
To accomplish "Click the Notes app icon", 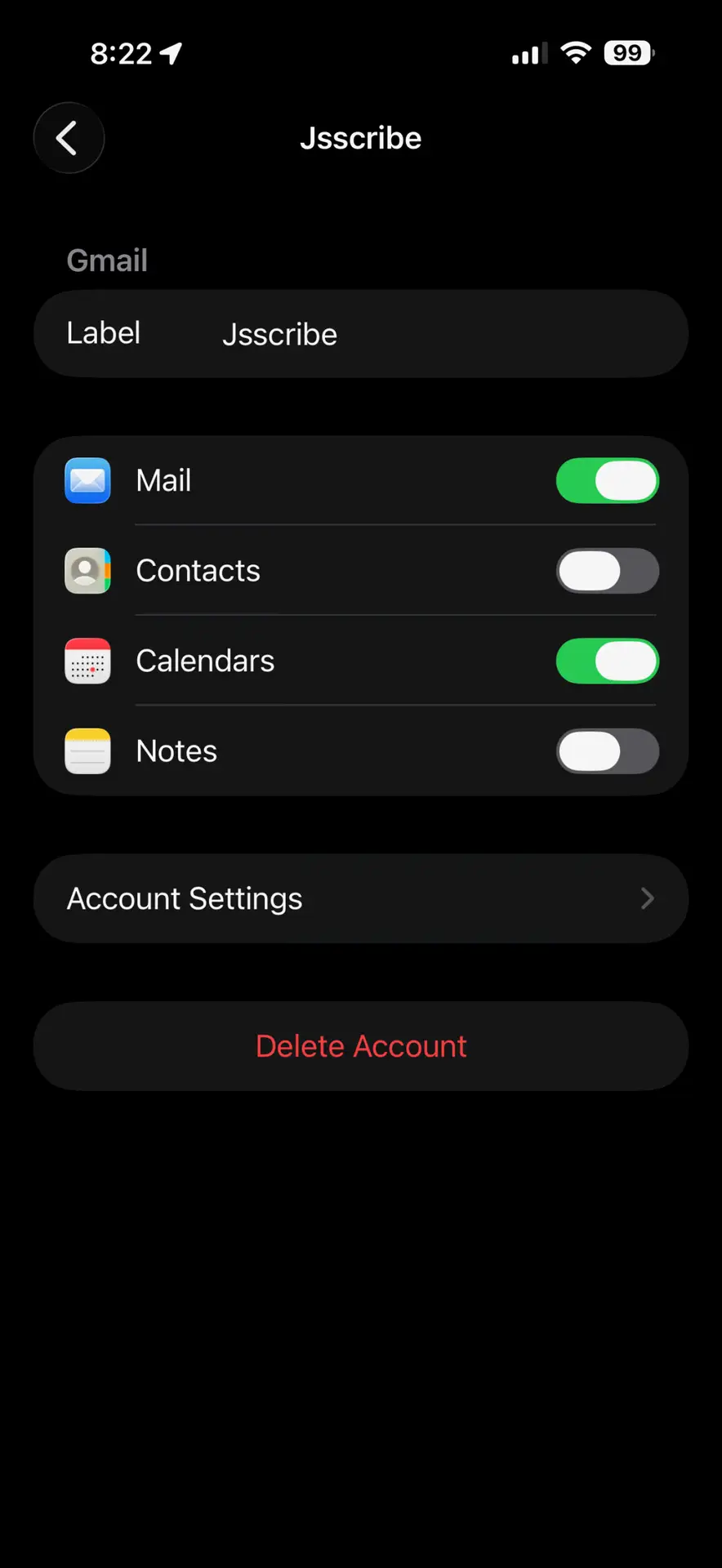I will 87,751.
